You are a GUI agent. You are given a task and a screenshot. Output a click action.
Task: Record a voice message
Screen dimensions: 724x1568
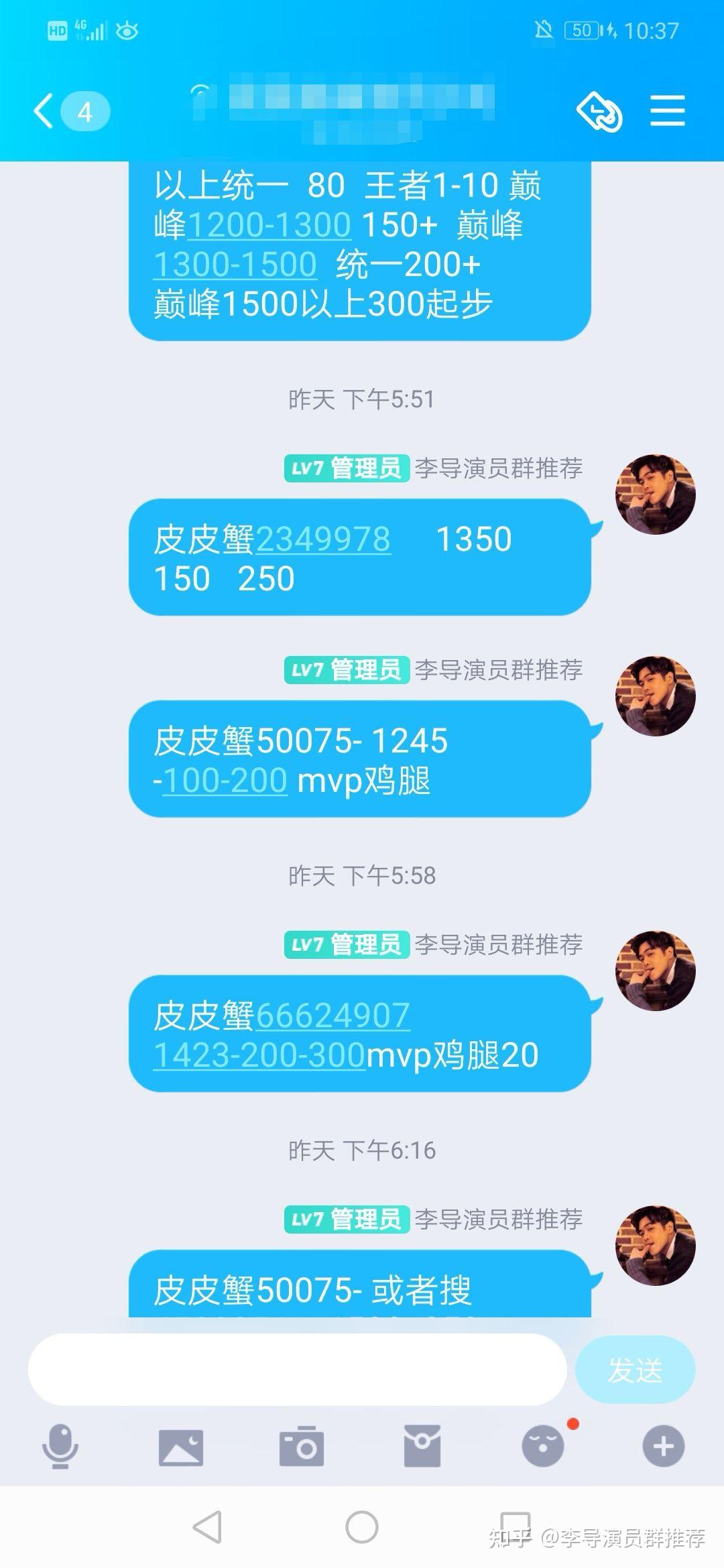[x=60, y=1446]
